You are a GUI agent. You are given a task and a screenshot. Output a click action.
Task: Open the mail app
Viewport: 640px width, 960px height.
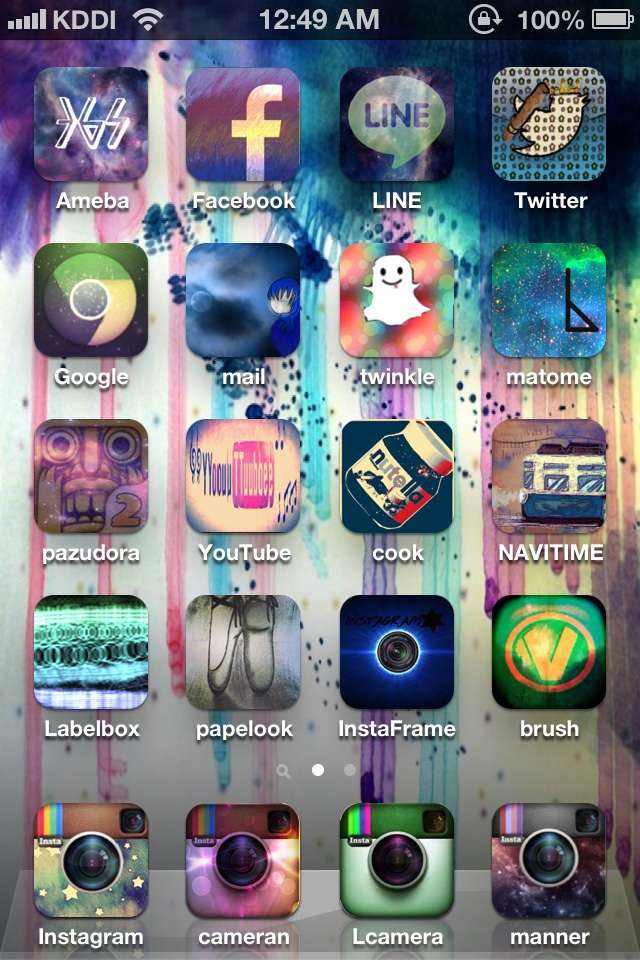[243, 301]
